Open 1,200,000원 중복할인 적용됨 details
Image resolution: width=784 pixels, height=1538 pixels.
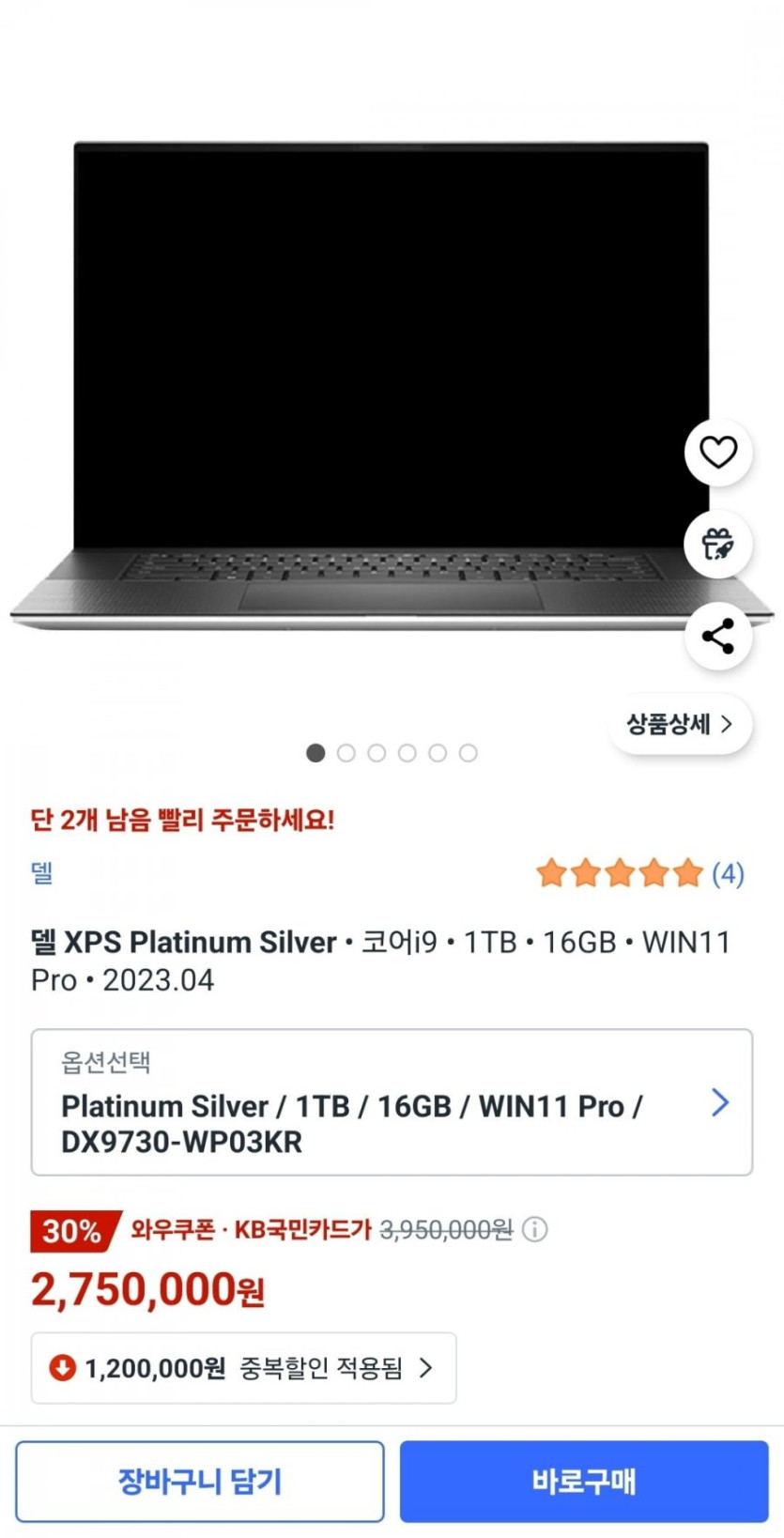243,1368
